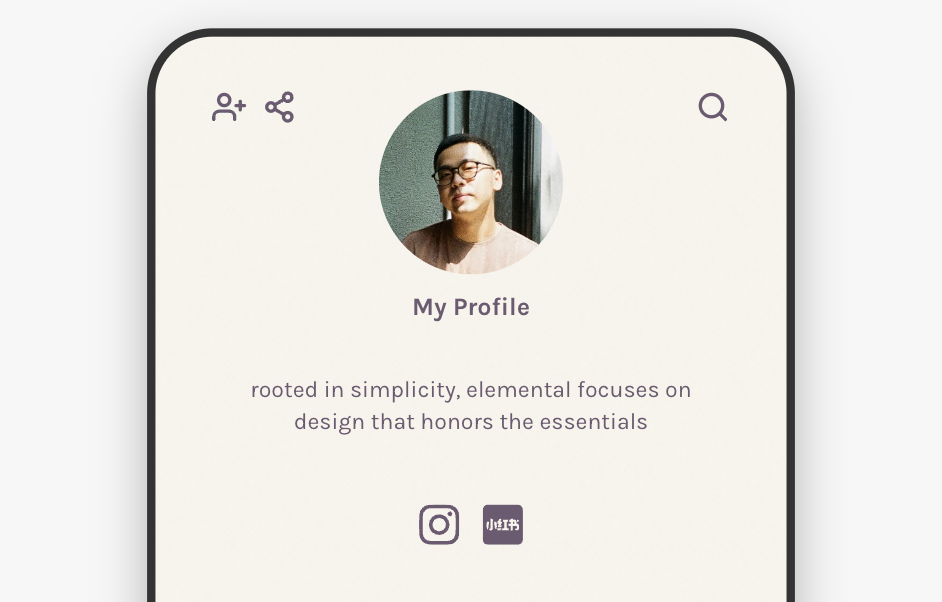Tap the profile avatar photo
This screenshot has height=602, width=942.
470,182
